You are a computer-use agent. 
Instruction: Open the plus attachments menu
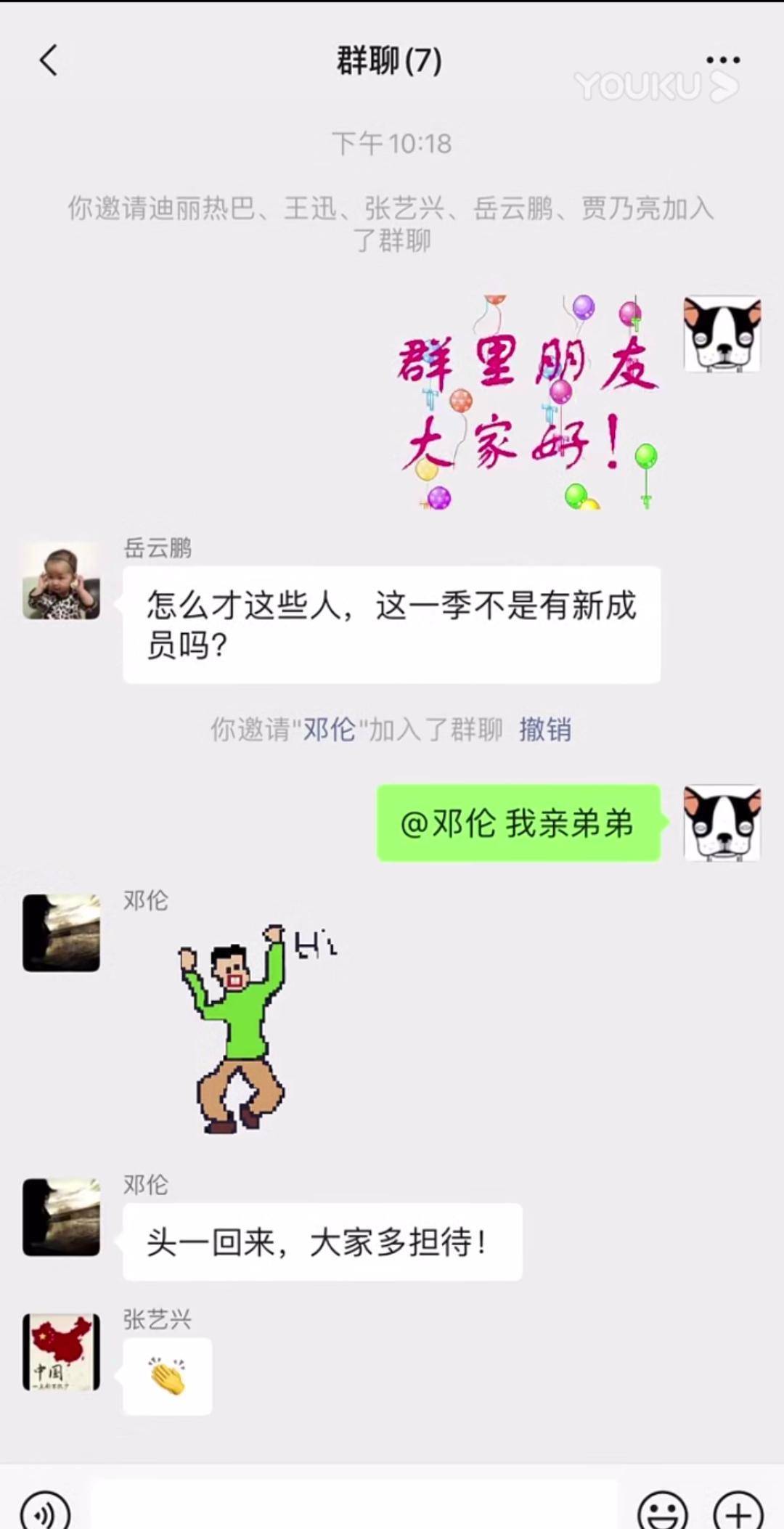[x=738, y=1513]
